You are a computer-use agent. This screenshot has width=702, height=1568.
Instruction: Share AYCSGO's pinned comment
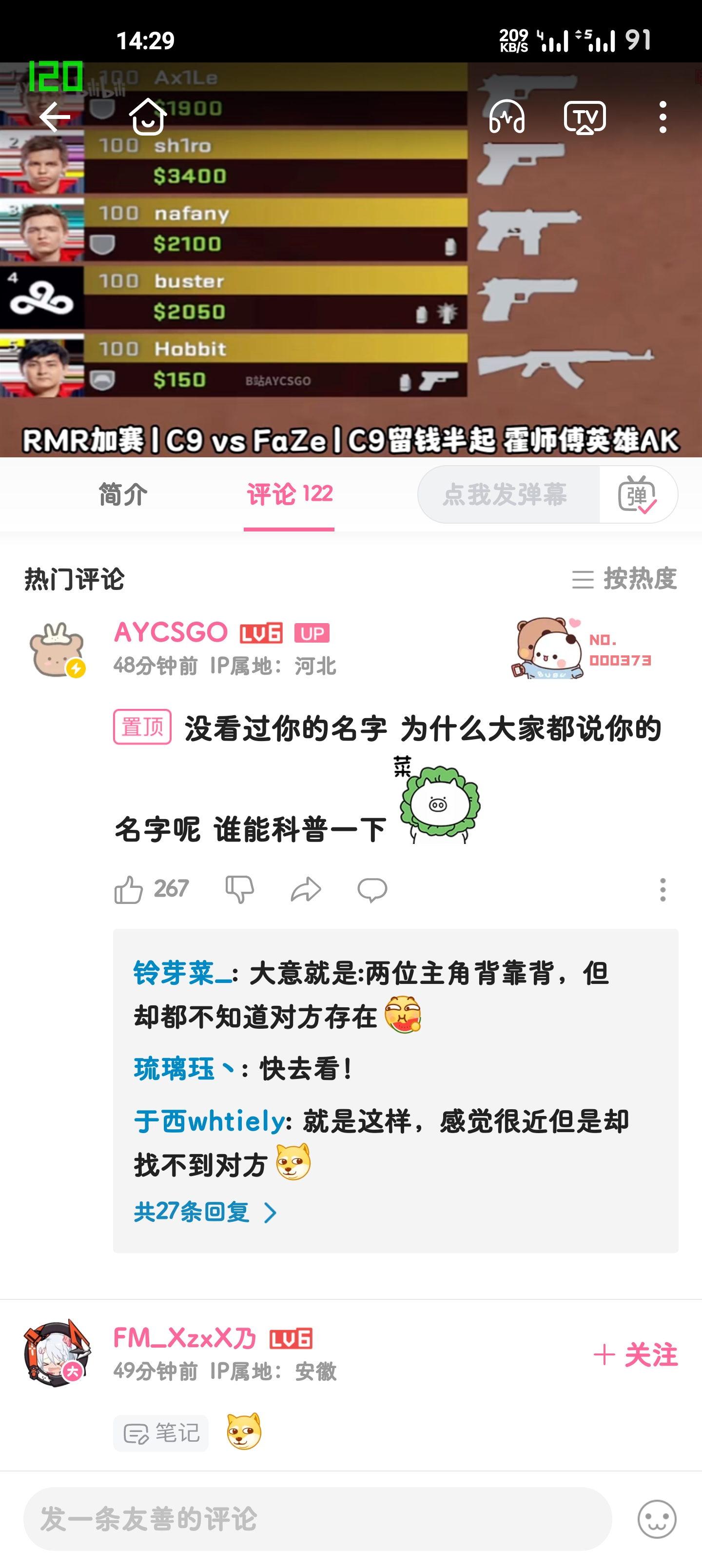click(306, 890)
